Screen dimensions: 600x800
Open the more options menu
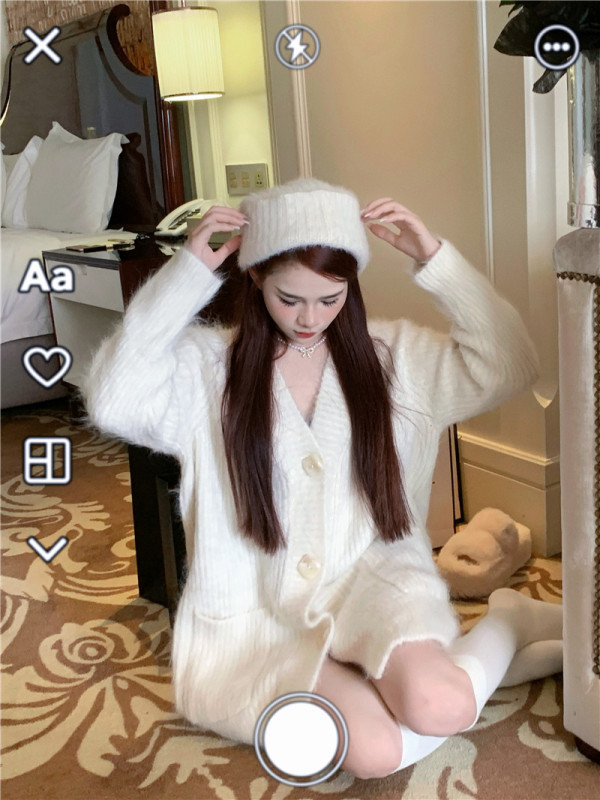[556, 46]
